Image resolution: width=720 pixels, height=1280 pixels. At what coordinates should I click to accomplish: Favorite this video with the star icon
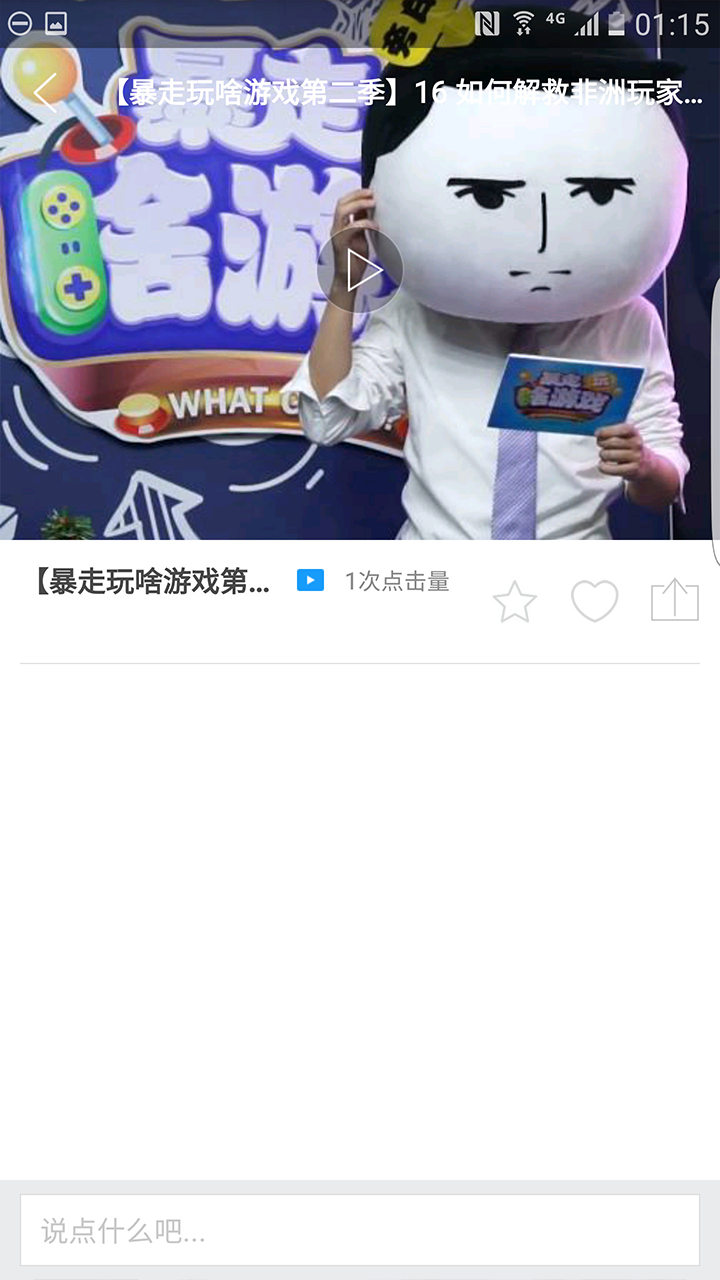[x=515, y=602]
